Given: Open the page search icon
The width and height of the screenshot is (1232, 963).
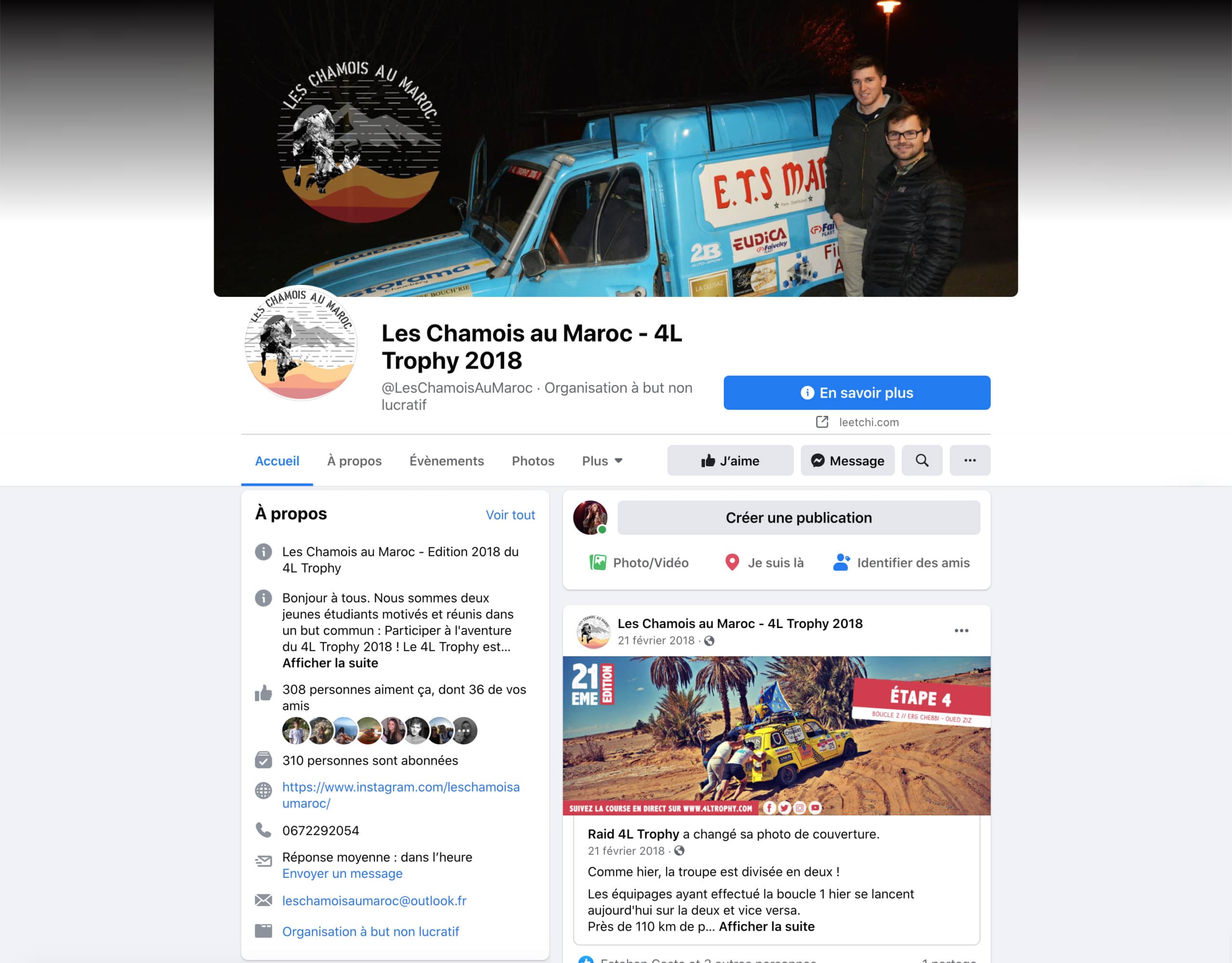Looking at the screenshot, I should (x=921, y=461).
